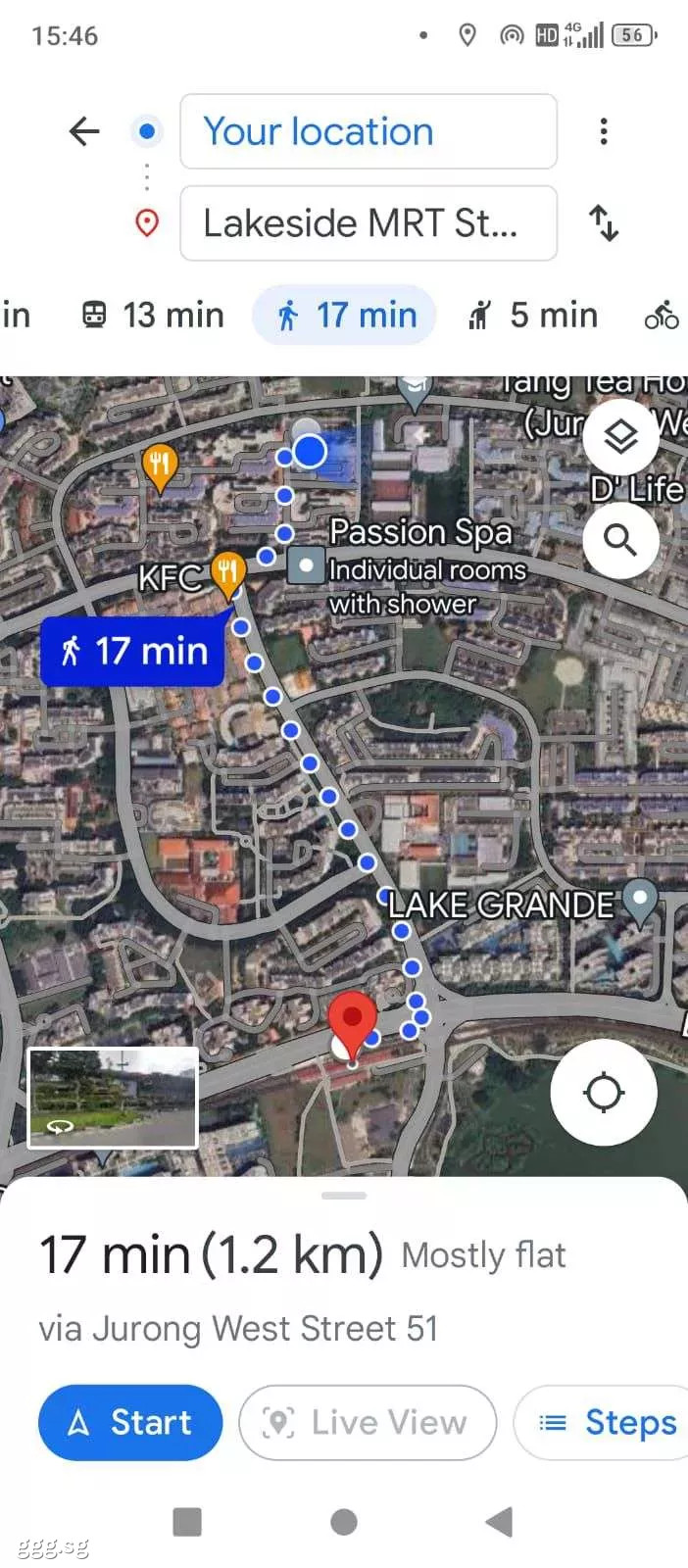This screenshot has height=1568, width=688.
Task: Start navigation
Action: 130,1422
